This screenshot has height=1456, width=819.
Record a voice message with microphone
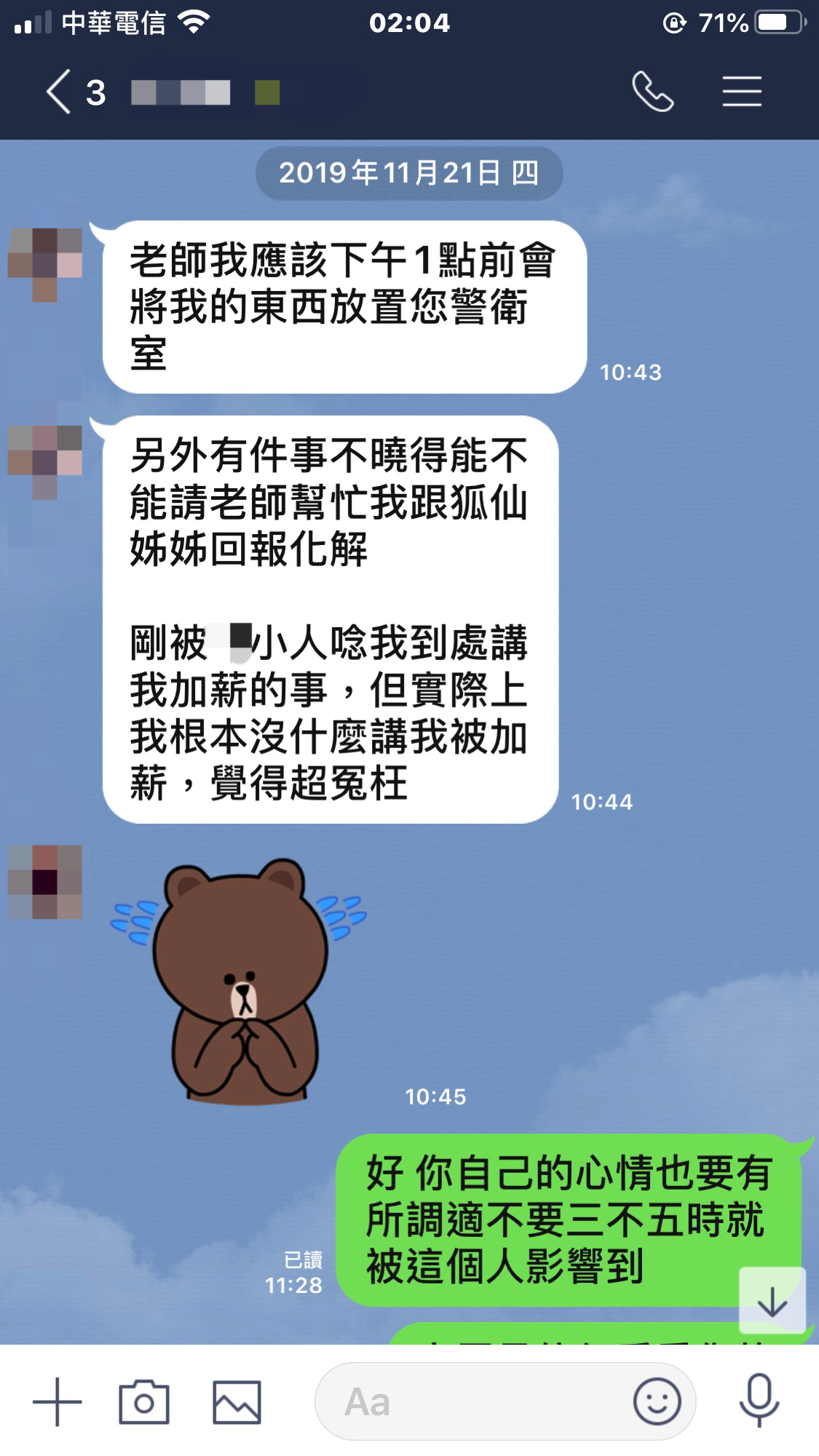coord(759,1401)
